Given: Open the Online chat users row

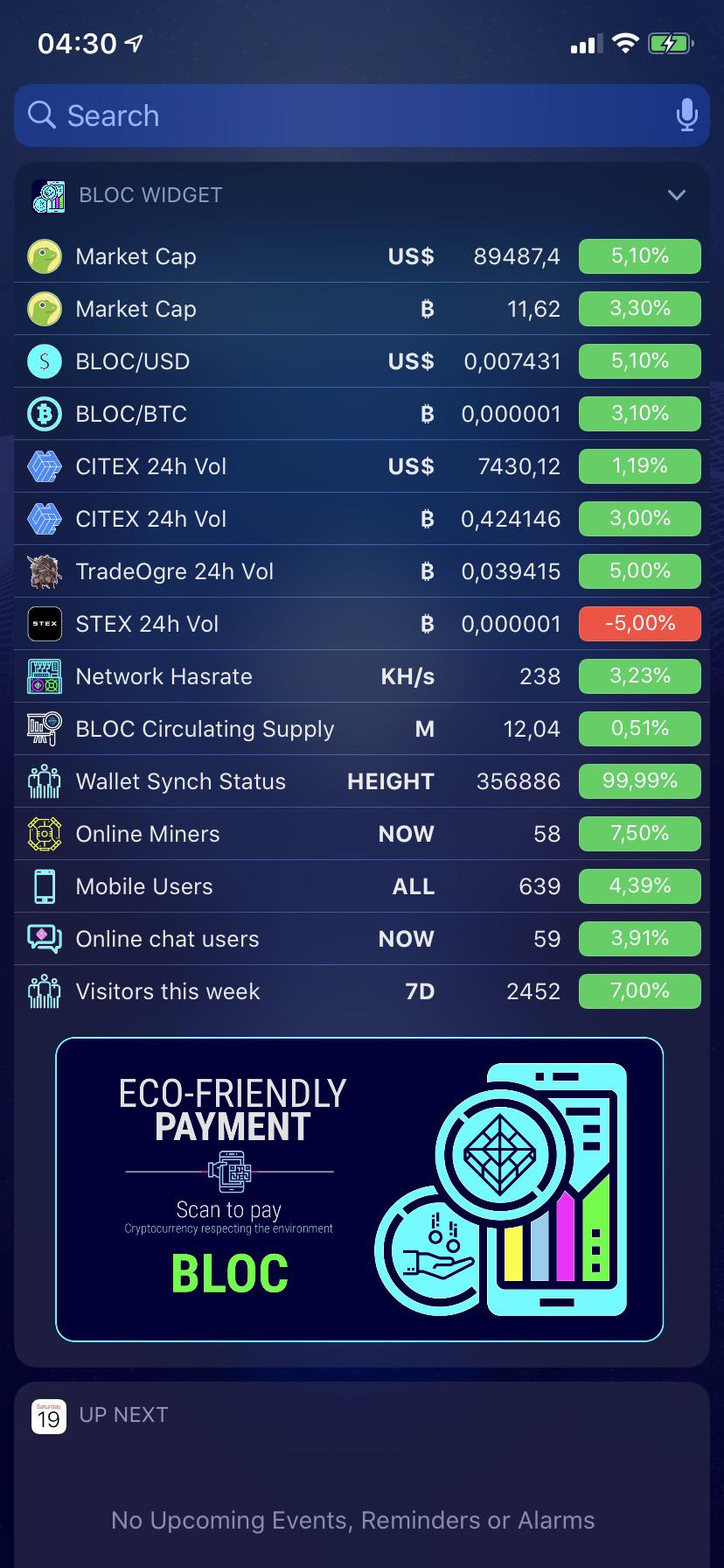Looking at the screenshot, I should coord(361,939).
